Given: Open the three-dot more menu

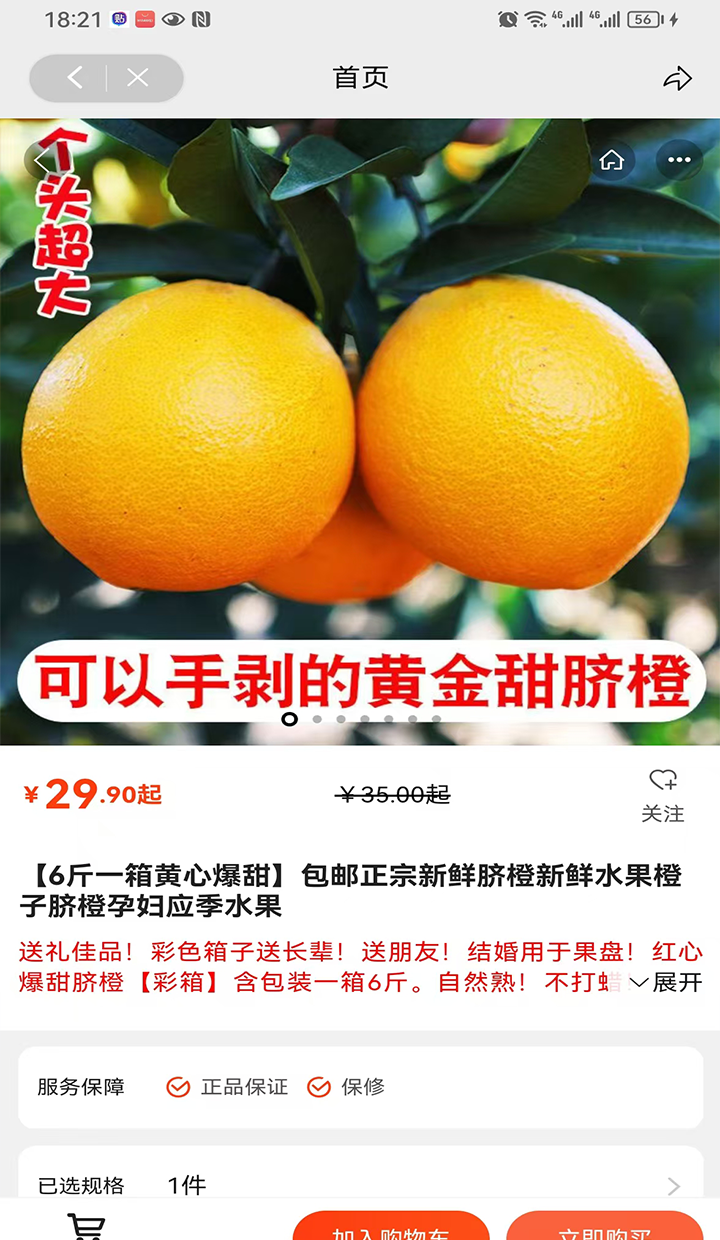Looking at the screenshot, I should (x=679, y=160).
